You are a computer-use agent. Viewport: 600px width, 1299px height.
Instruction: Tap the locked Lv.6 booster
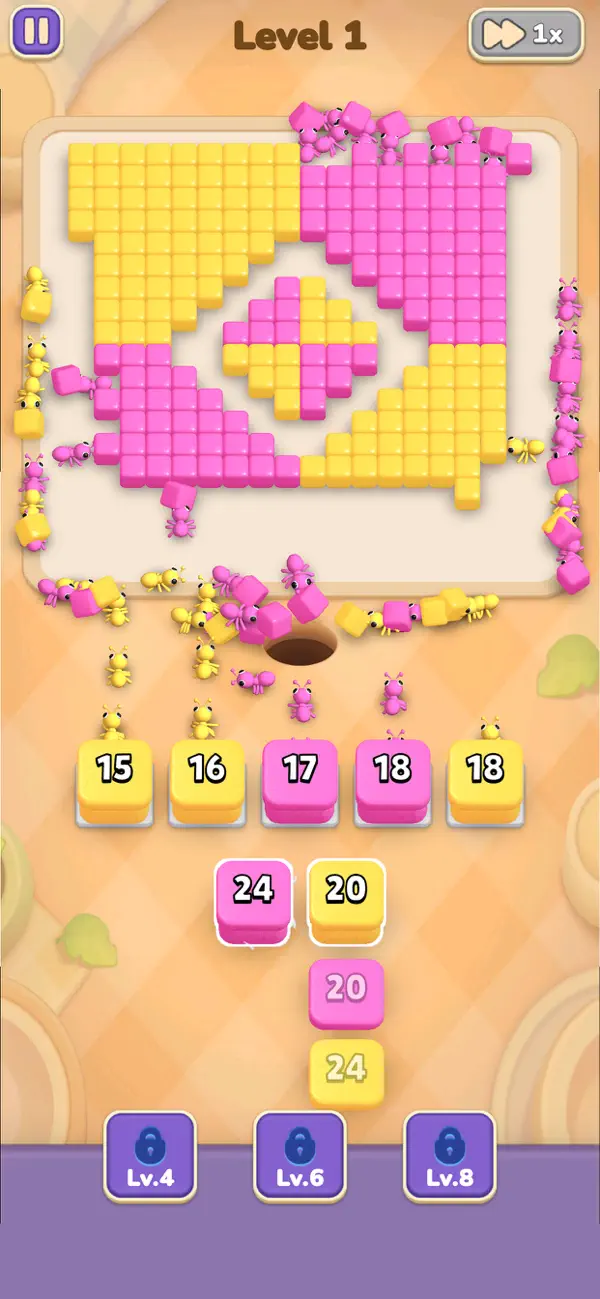tap(300, 1156)
